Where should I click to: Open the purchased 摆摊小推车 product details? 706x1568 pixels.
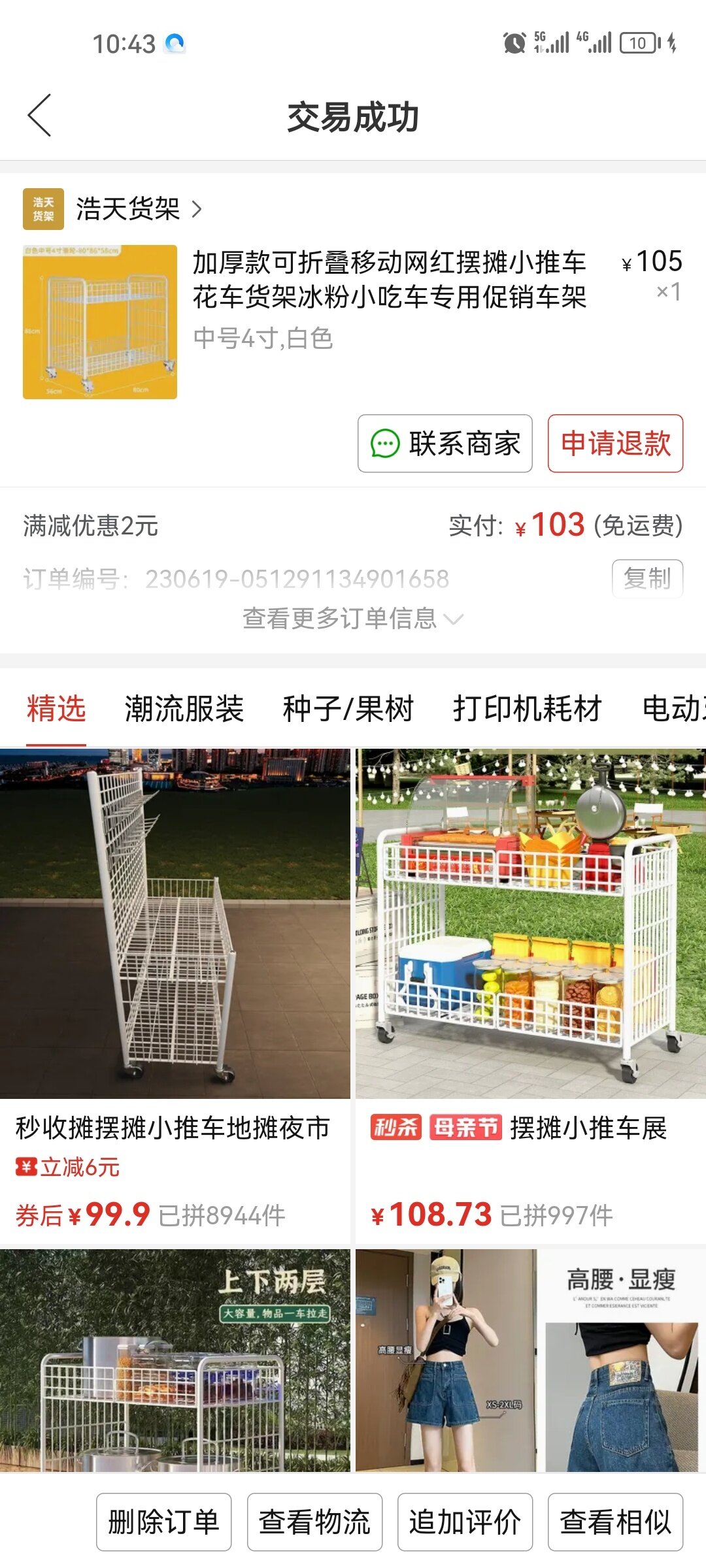coord(388,280)
